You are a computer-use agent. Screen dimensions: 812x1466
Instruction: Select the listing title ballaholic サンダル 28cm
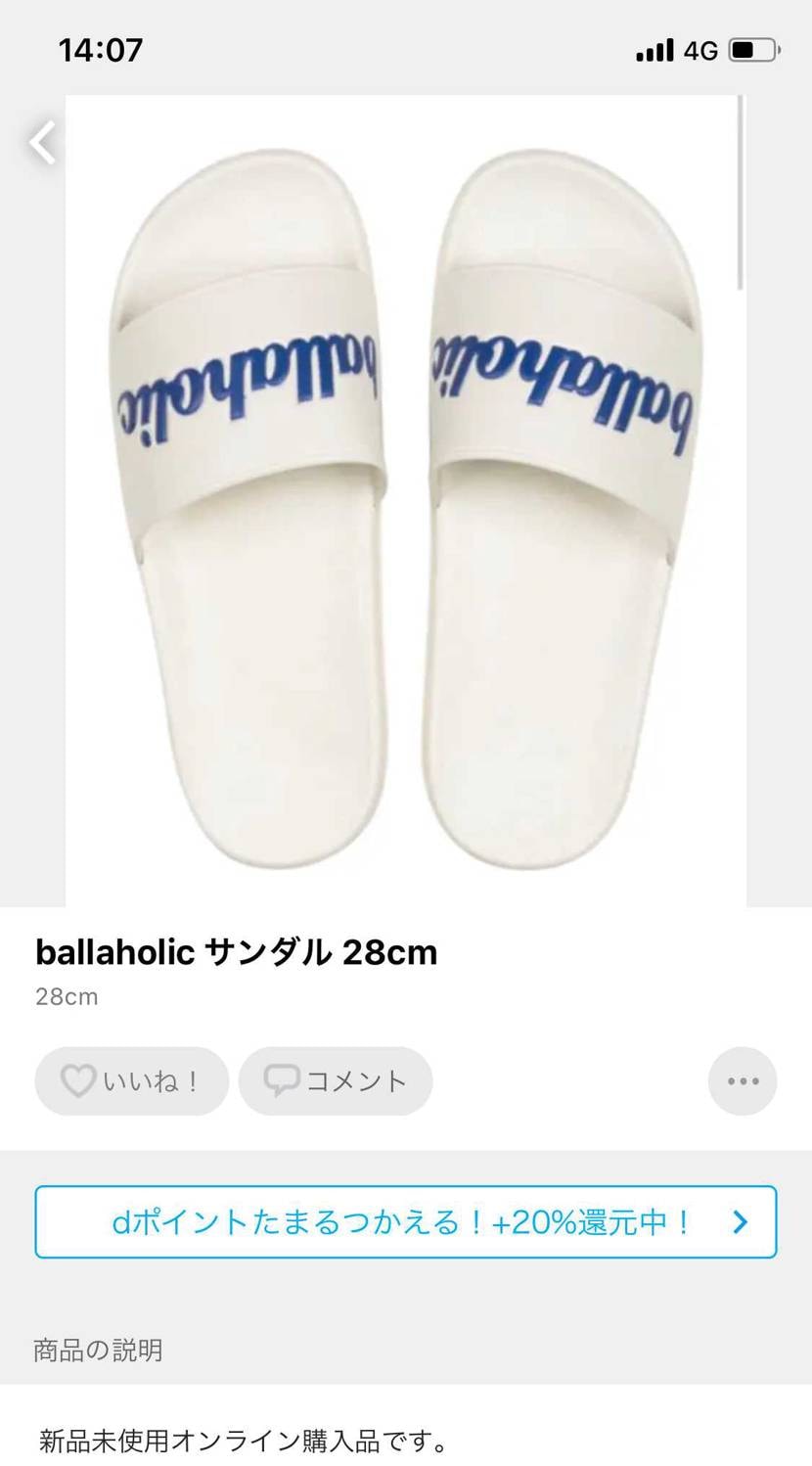236,950
